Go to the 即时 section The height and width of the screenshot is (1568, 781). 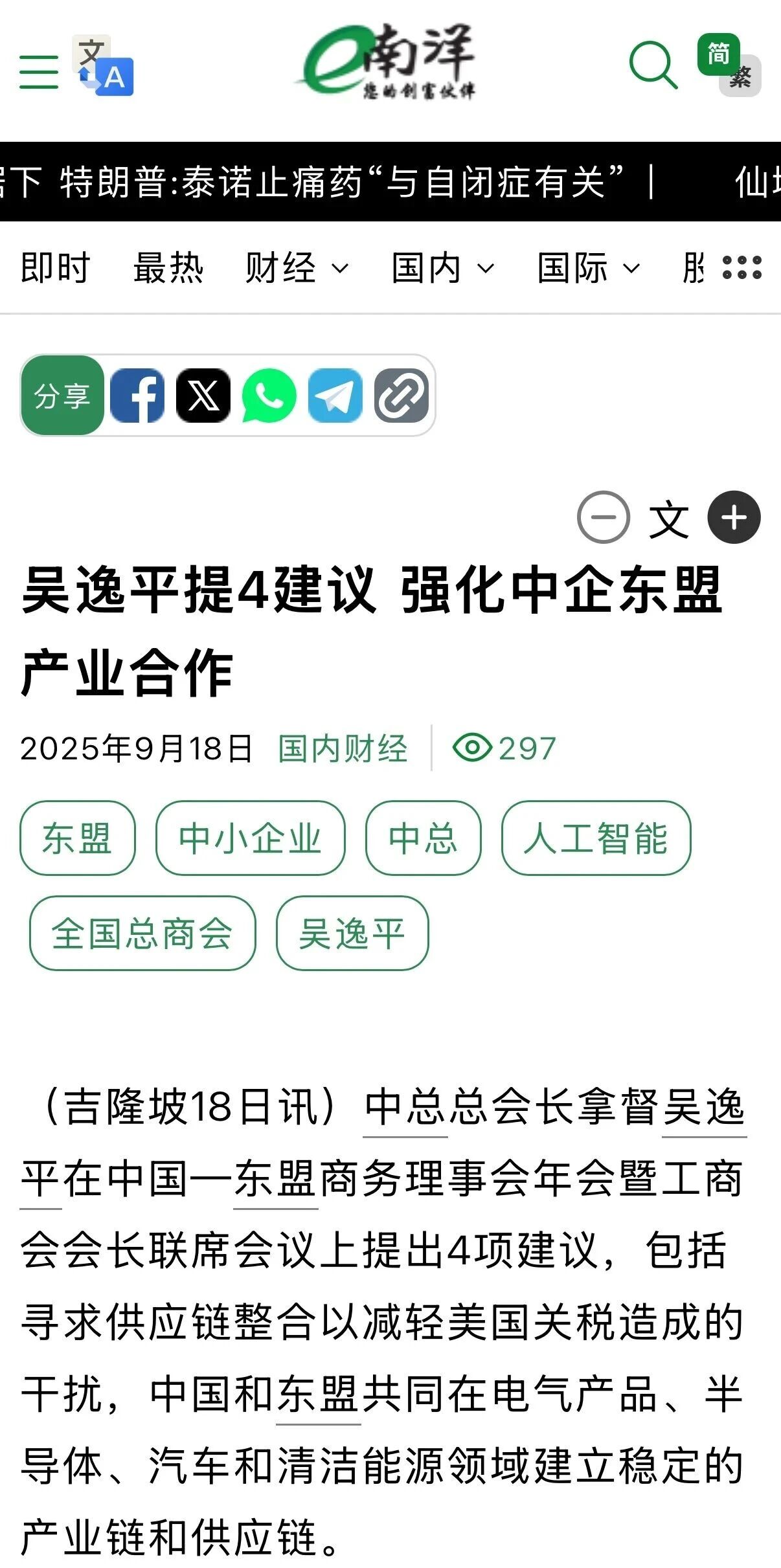pos(55,268)
